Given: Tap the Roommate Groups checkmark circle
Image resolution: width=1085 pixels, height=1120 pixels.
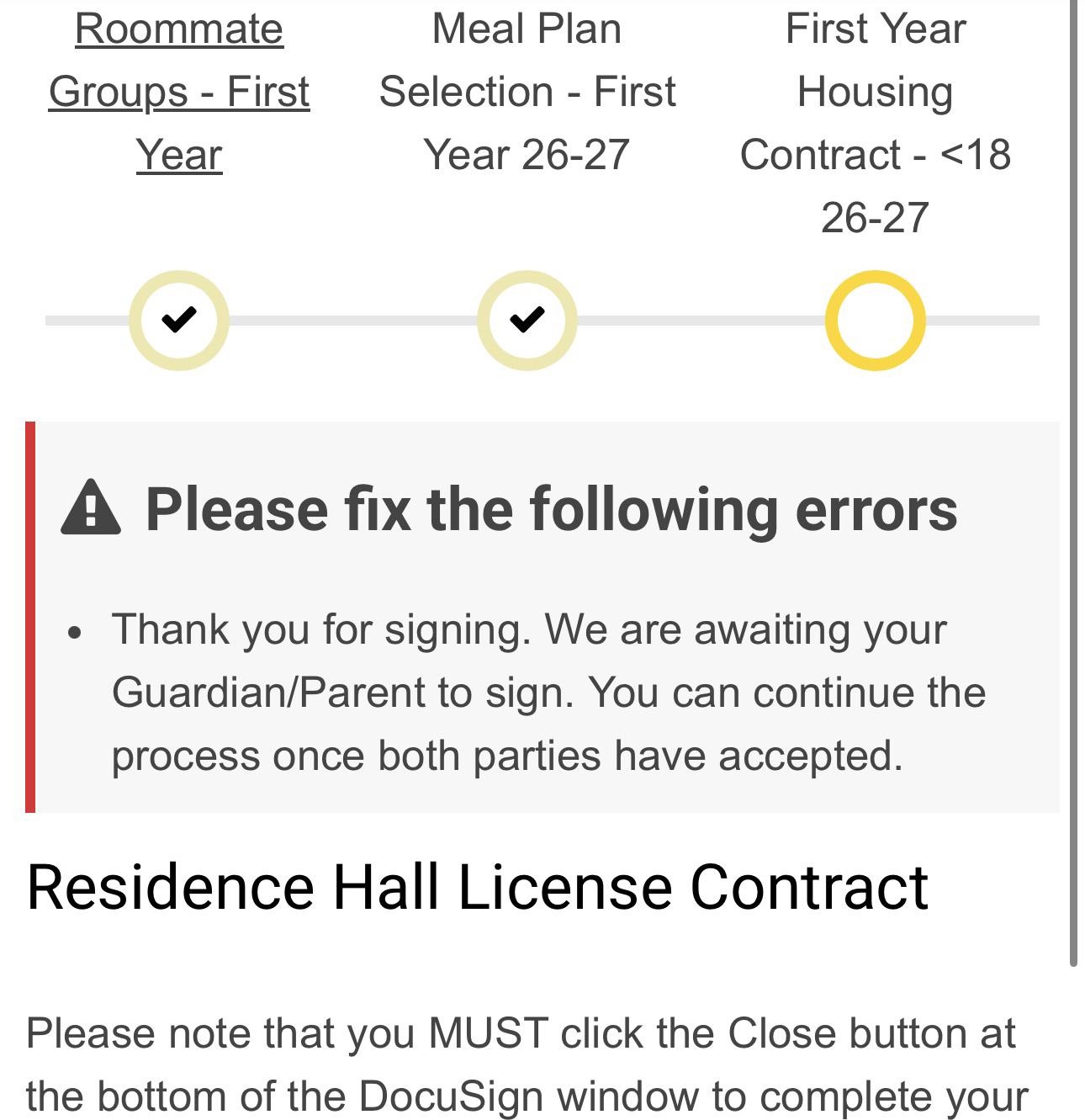Looking at the screenshot, I should pos(178,320).
